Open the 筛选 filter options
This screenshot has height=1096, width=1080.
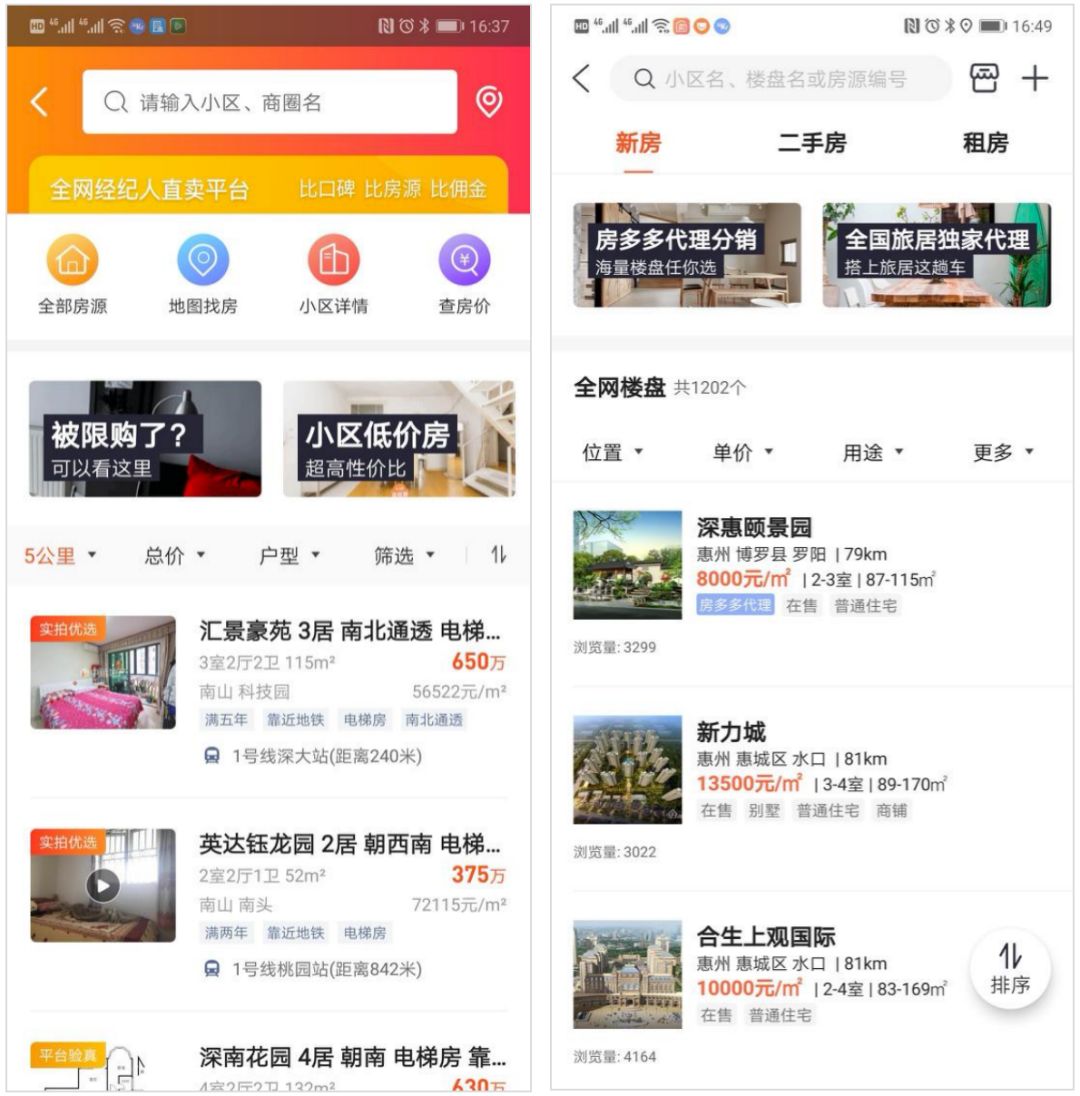tap(404, 556)
